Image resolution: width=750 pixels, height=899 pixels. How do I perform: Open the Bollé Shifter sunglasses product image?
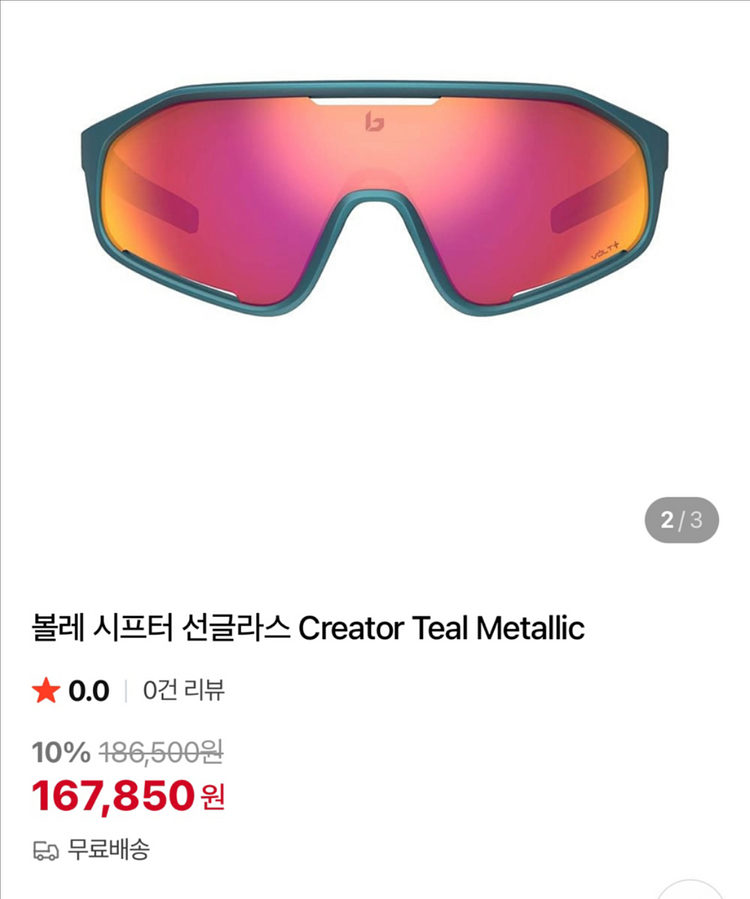click(374, 200)
